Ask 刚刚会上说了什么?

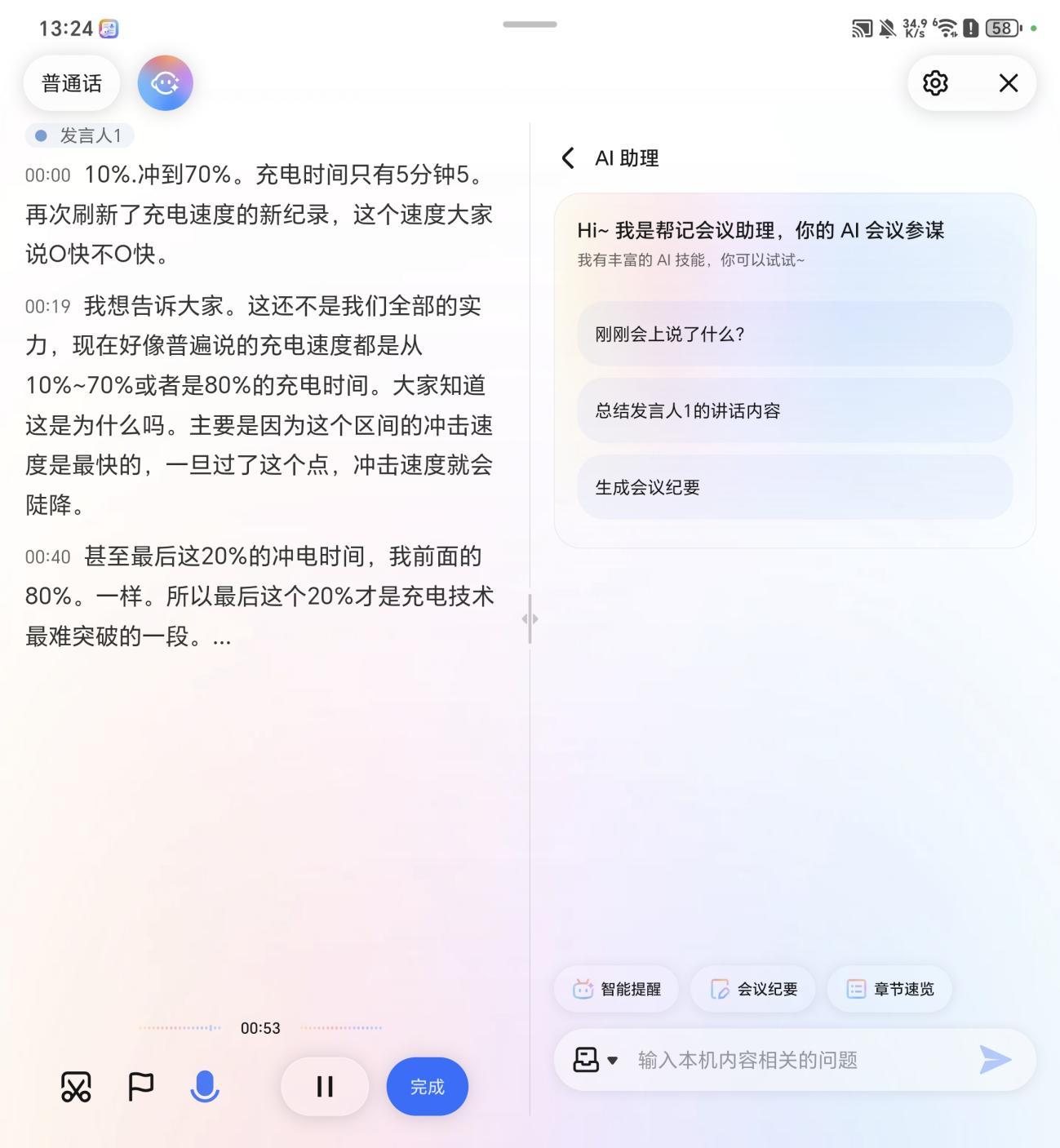pyautogui.click(x=794, y=334)
